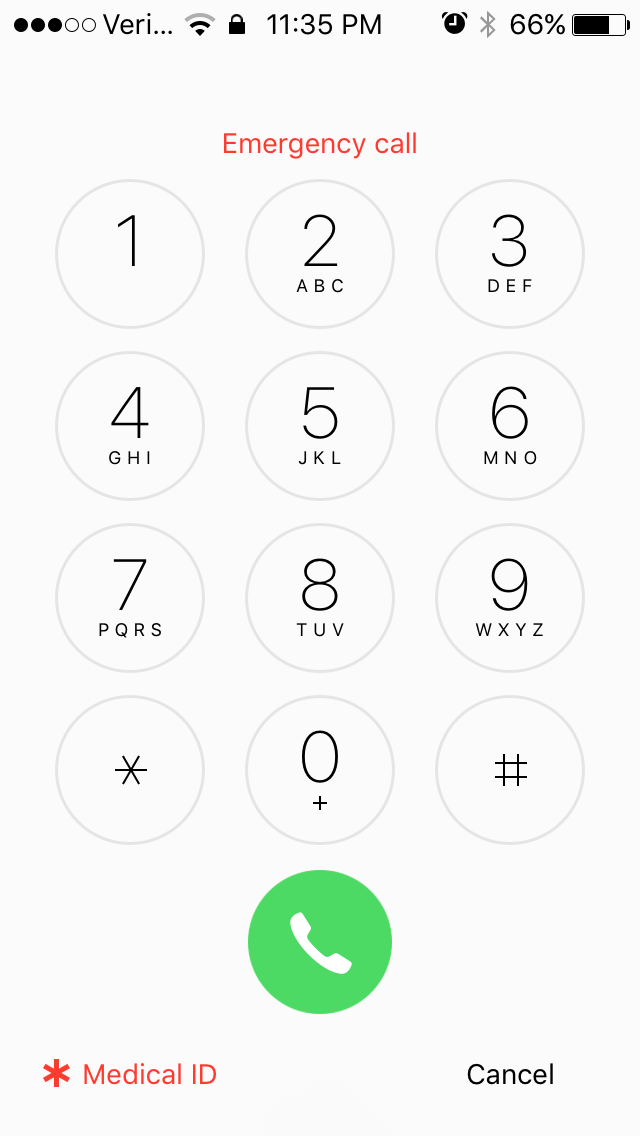Tap the 6 MNO key
This screenshot has height=1136, width=640.
(510, 426)
